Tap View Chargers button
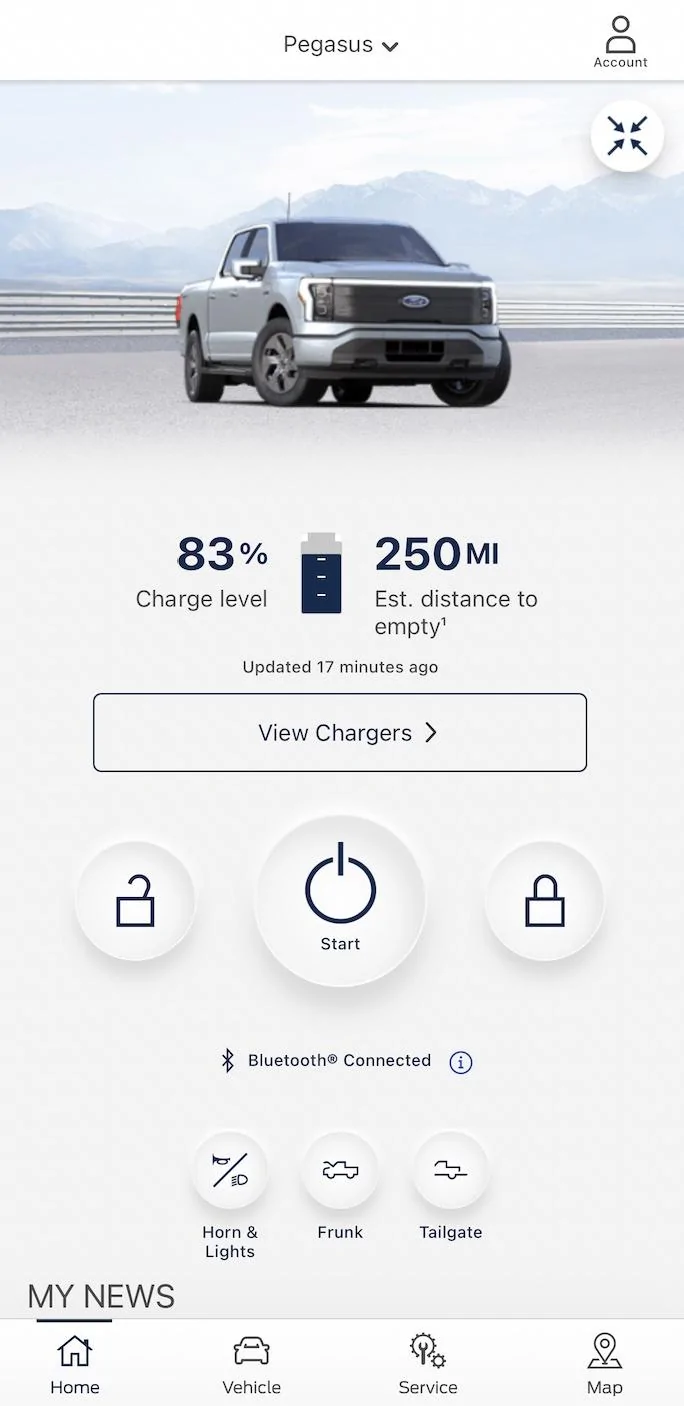Screen dimensions: 684x1406 coord(340,733)
